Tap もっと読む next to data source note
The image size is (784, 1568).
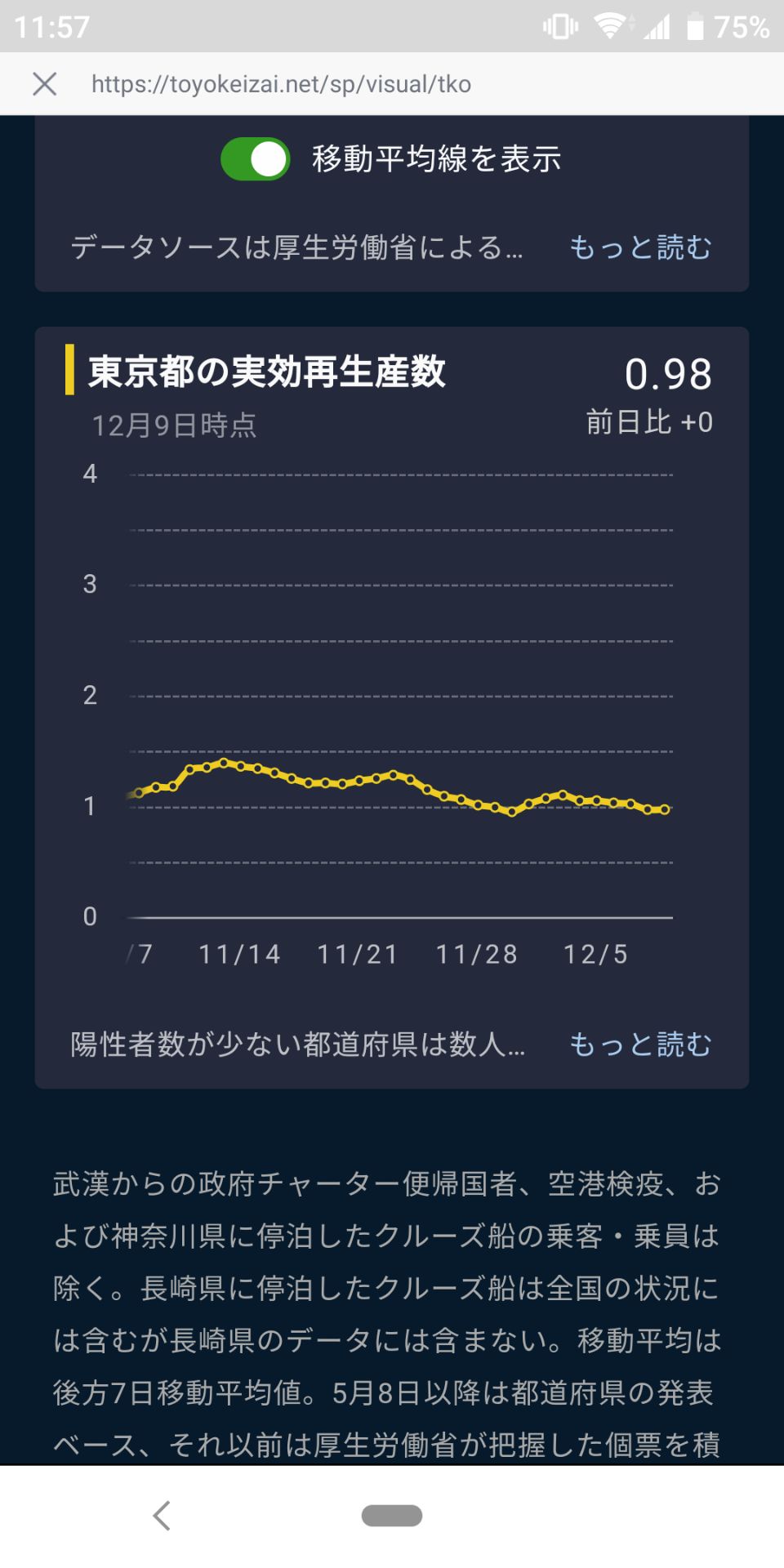[641, 246]
